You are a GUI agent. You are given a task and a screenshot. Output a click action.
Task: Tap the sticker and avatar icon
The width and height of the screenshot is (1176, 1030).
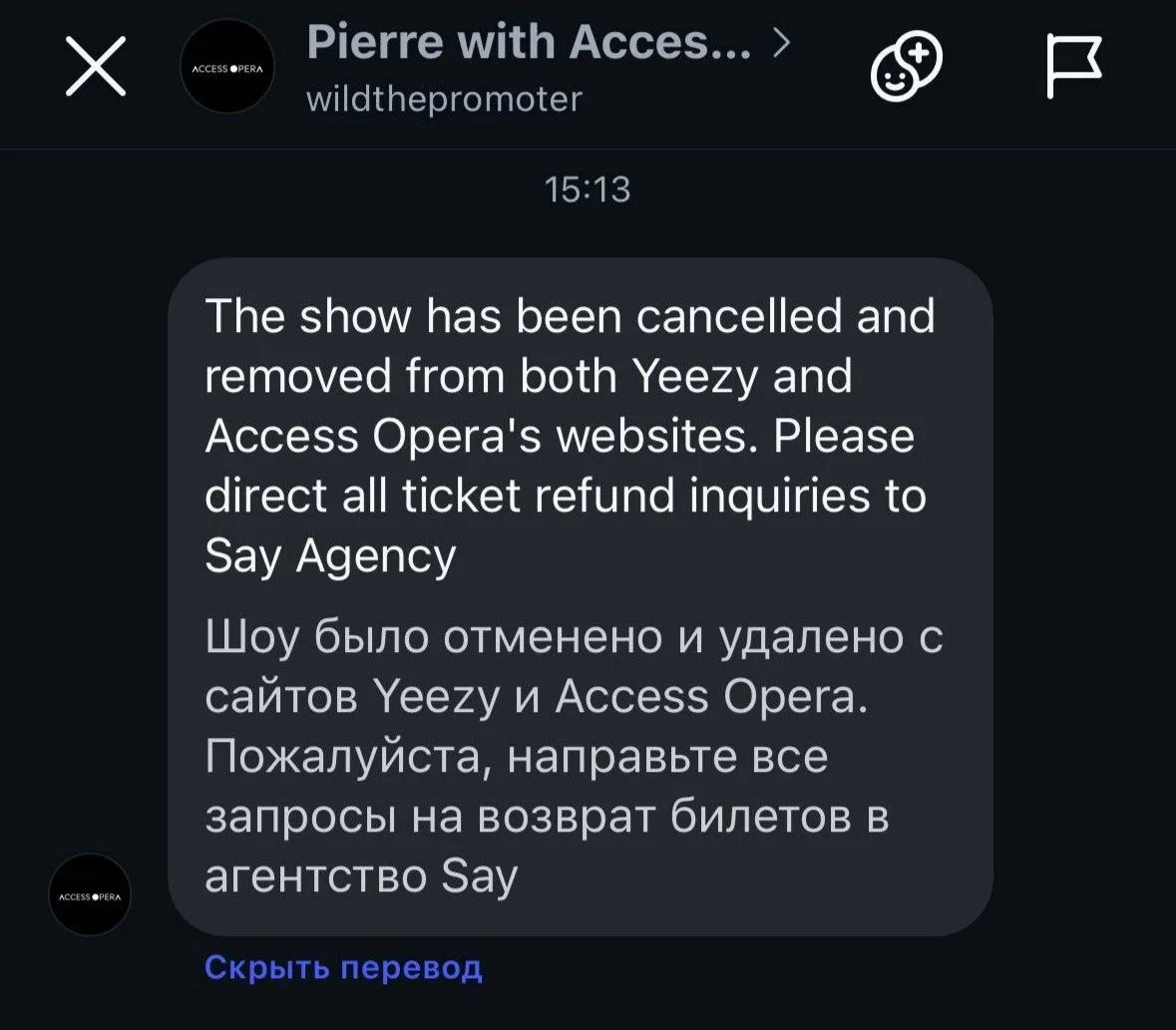point(906,66)
